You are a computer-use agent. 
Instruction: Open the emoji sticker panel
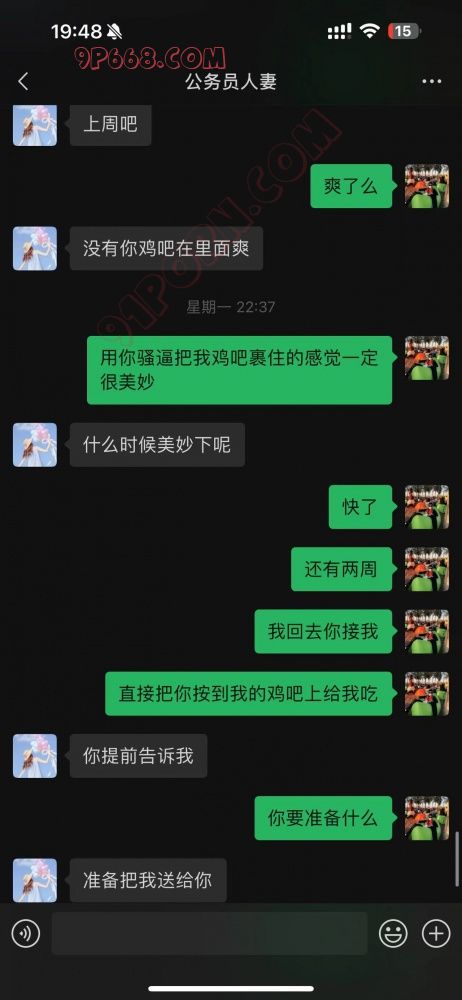point(393,934)
